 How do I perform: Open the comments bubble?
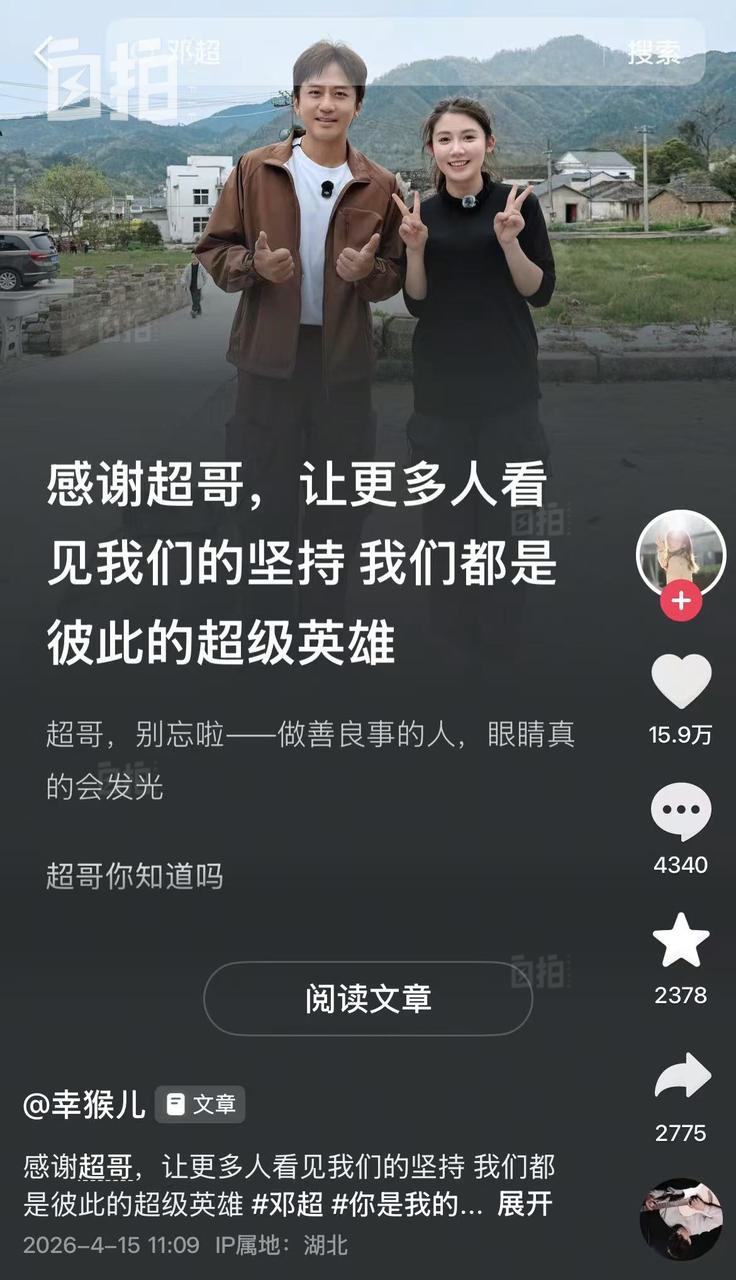coord(681,811)
